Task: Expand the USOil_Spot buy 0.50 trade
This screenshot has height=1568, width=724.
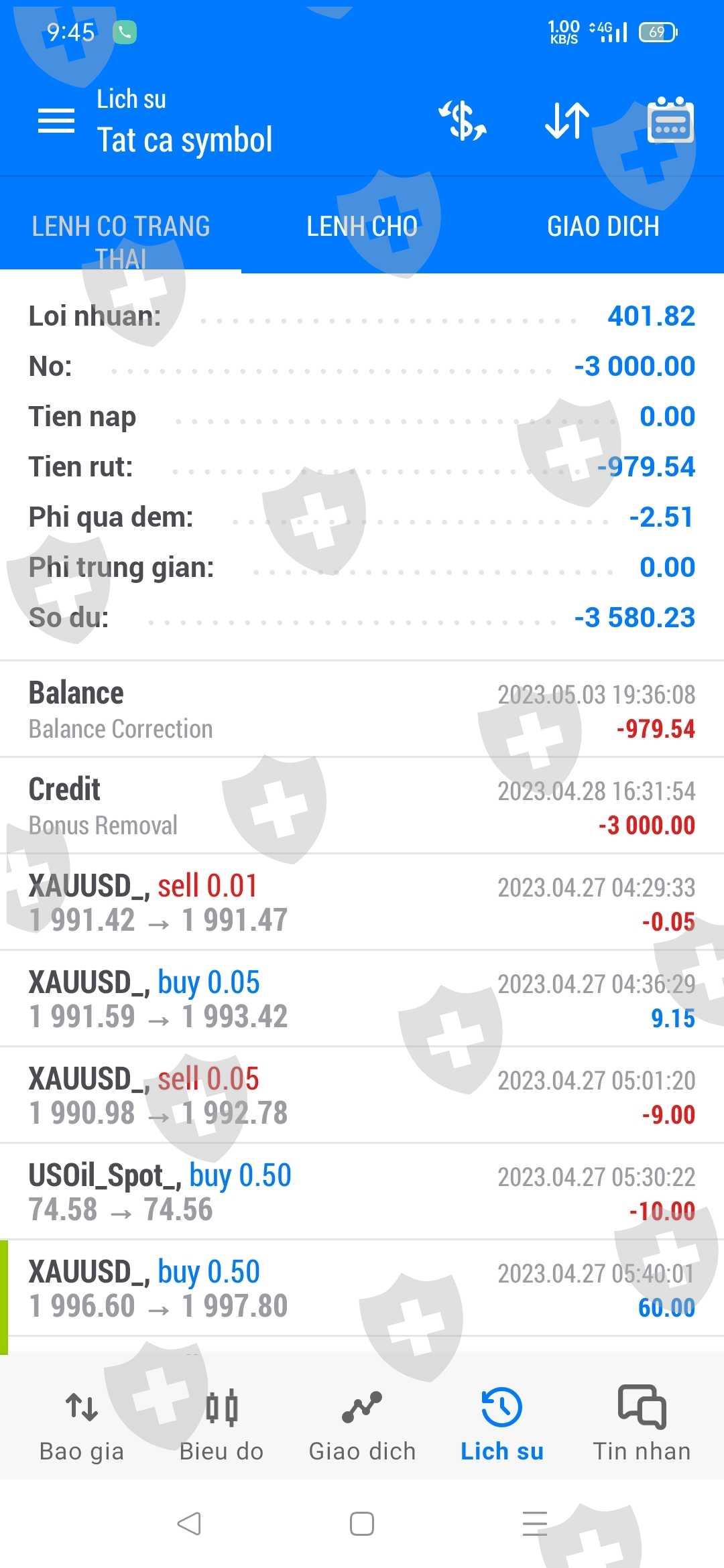Action: click(x=362, y=1192)
